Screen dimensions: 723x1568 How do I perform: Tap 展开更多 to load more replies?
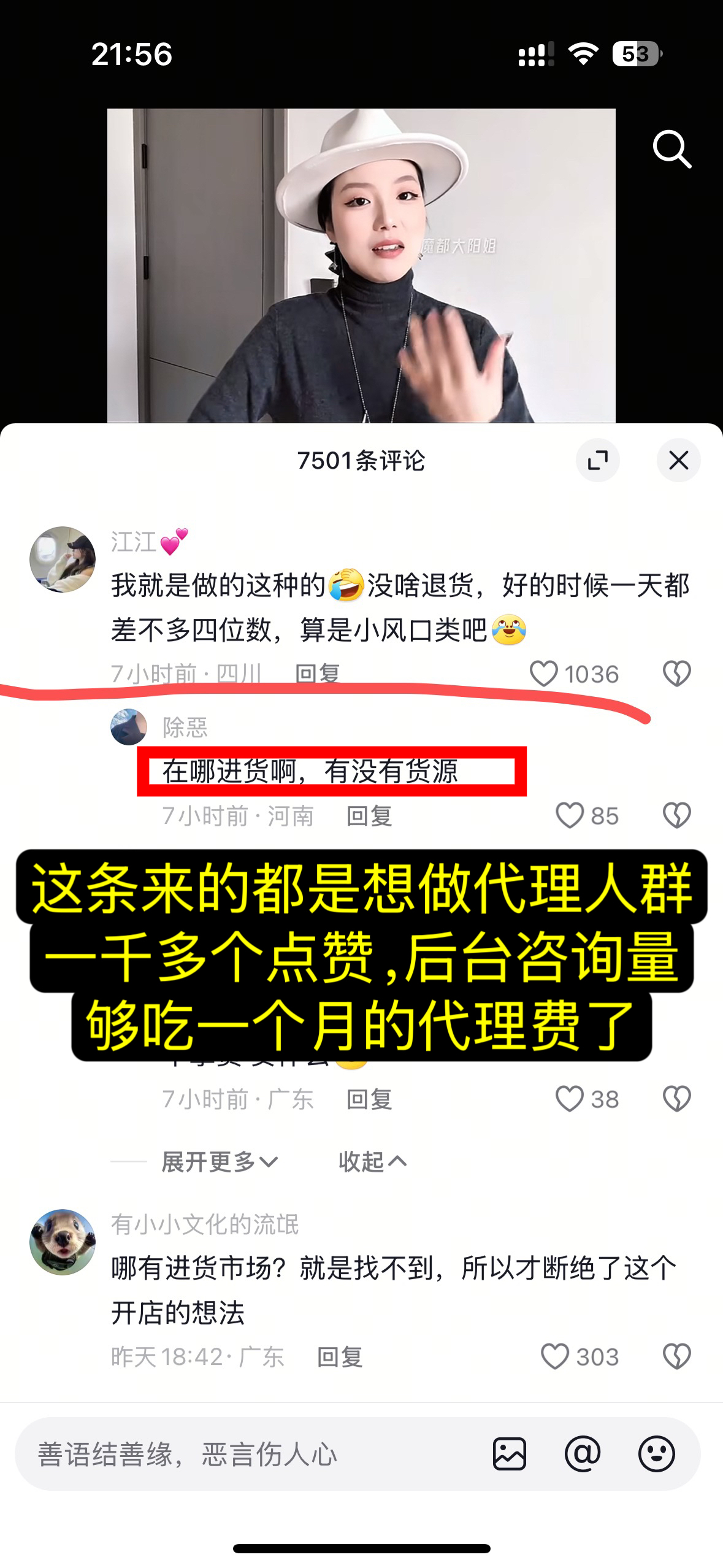220,1161
